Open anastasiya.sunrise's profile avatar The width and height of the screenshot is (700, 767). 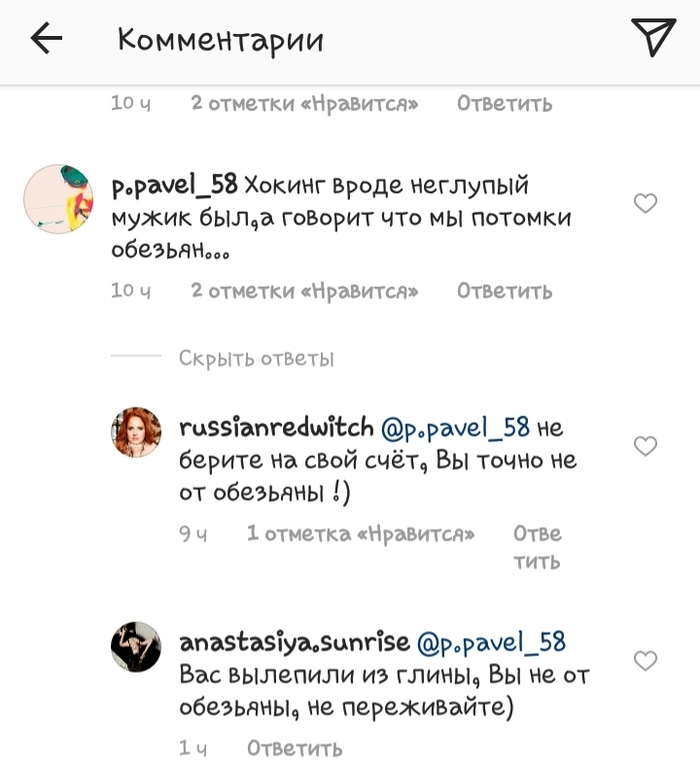136,647
